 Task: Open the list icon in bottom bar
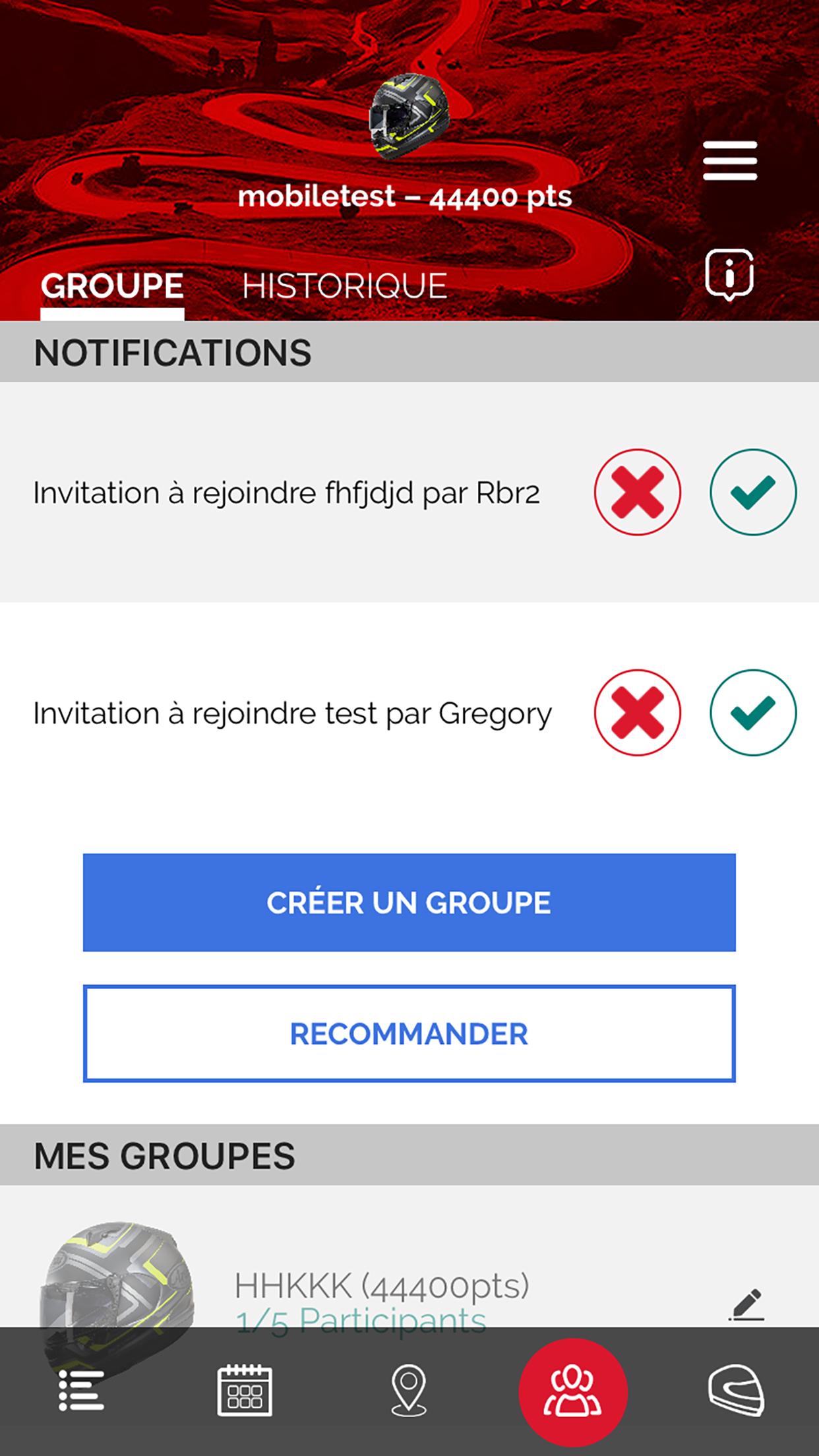click(x=81, y=1390)
